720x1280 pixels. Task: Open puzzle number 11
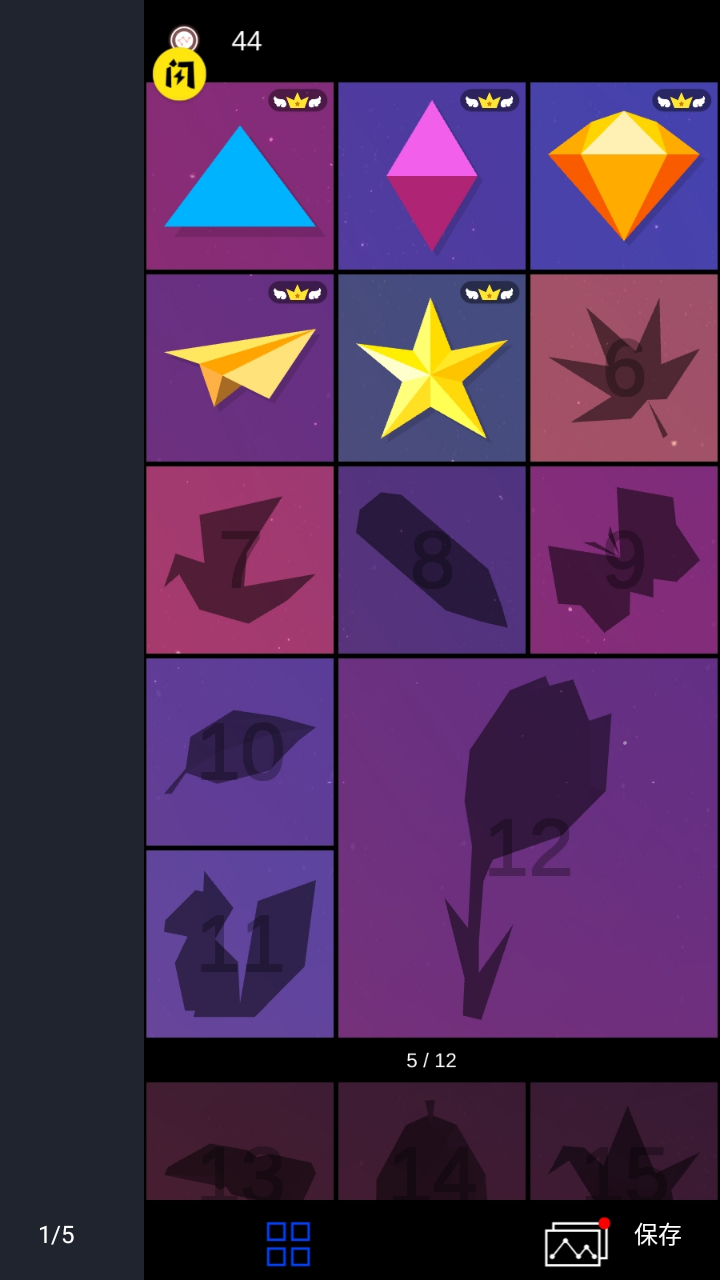[240, 944]
